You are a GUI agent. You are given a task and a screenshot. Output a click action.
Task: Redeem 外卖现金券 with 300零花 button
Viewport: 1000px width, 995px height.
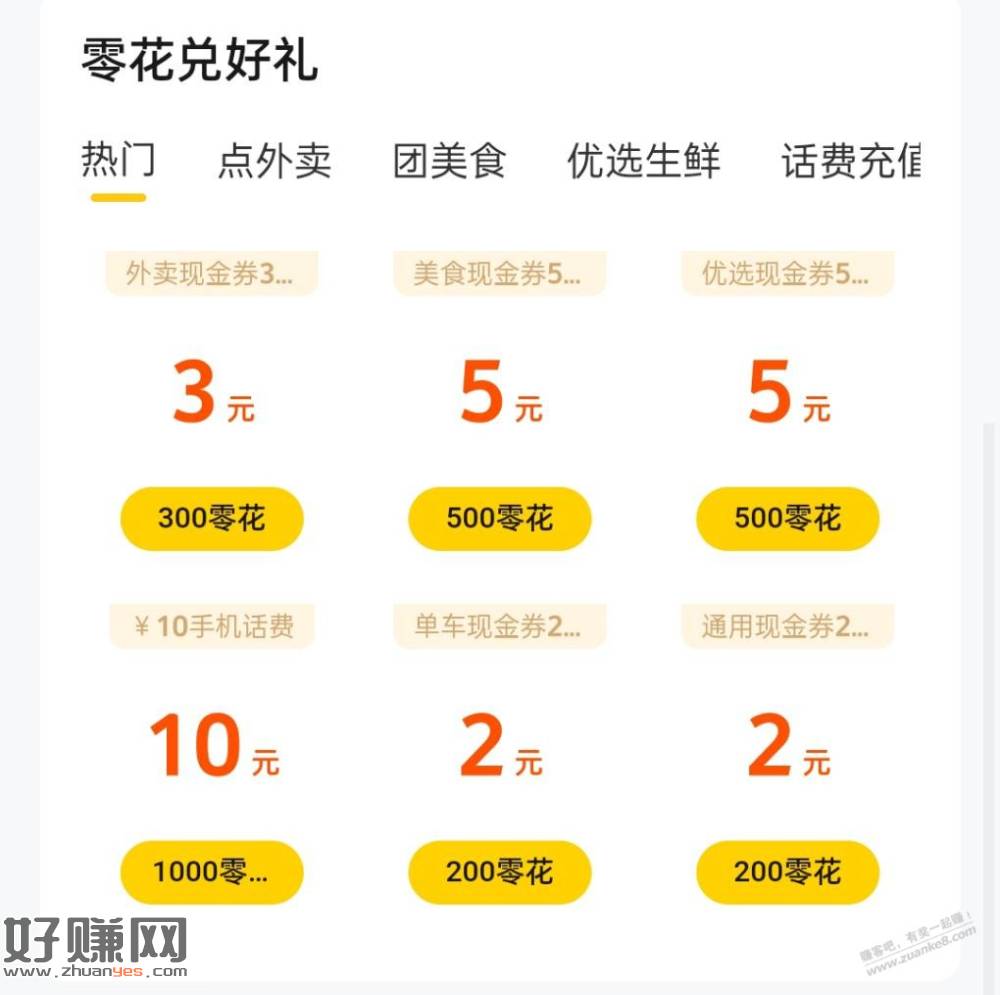pyautogui.click(x=212, y=518)
